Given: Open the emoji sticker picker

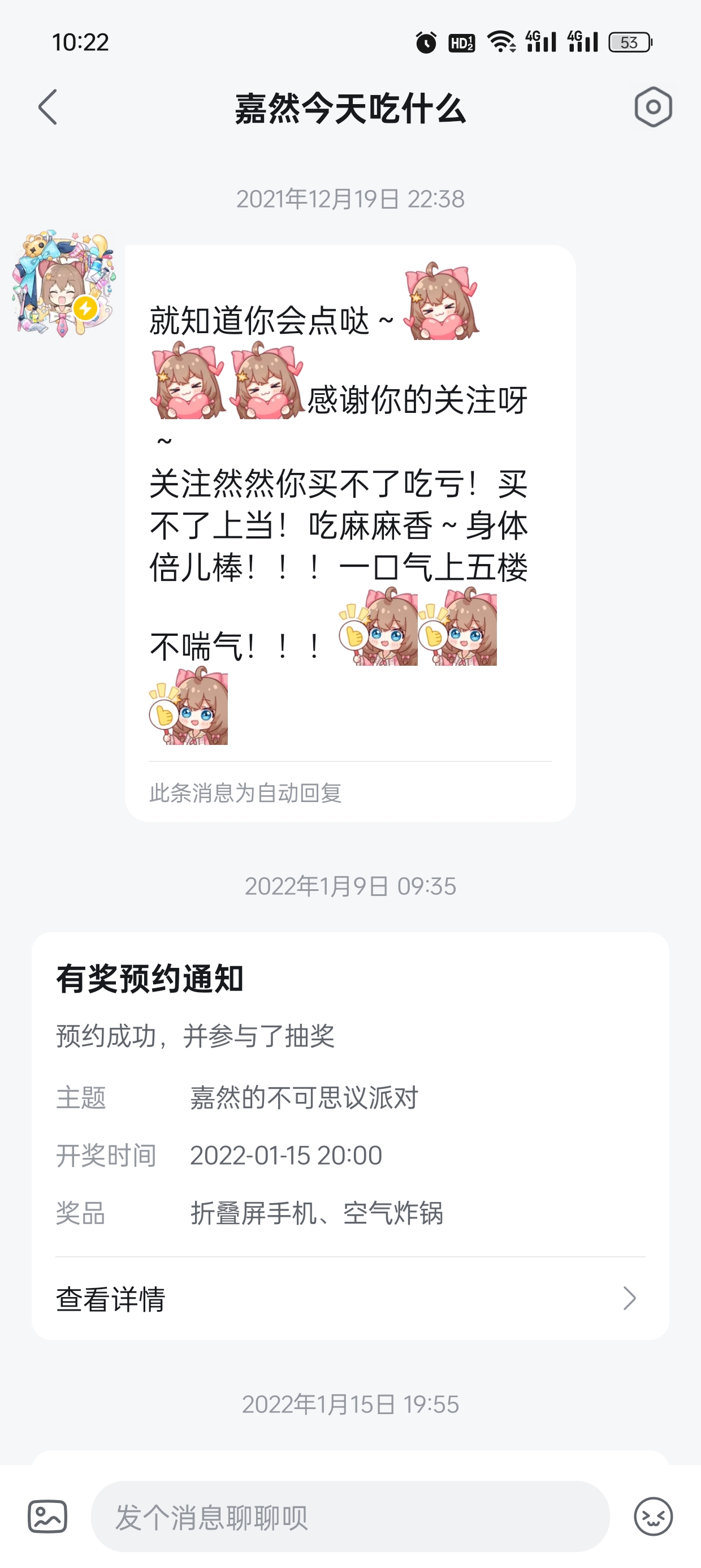Looking at the screenshot, I should (653, 1517).
